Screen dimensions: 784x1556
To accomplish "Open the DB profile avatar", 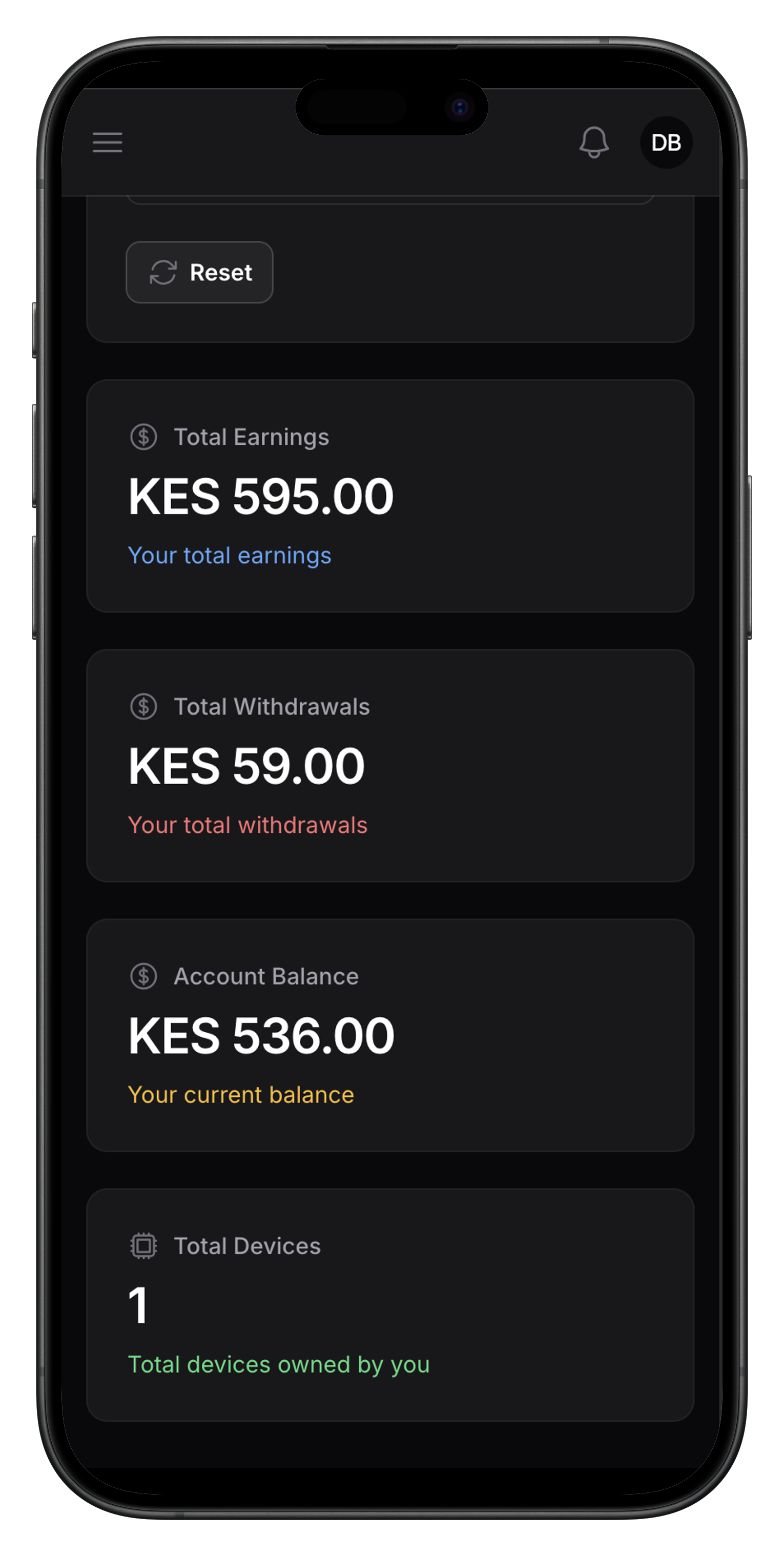I will click(666, 142).
